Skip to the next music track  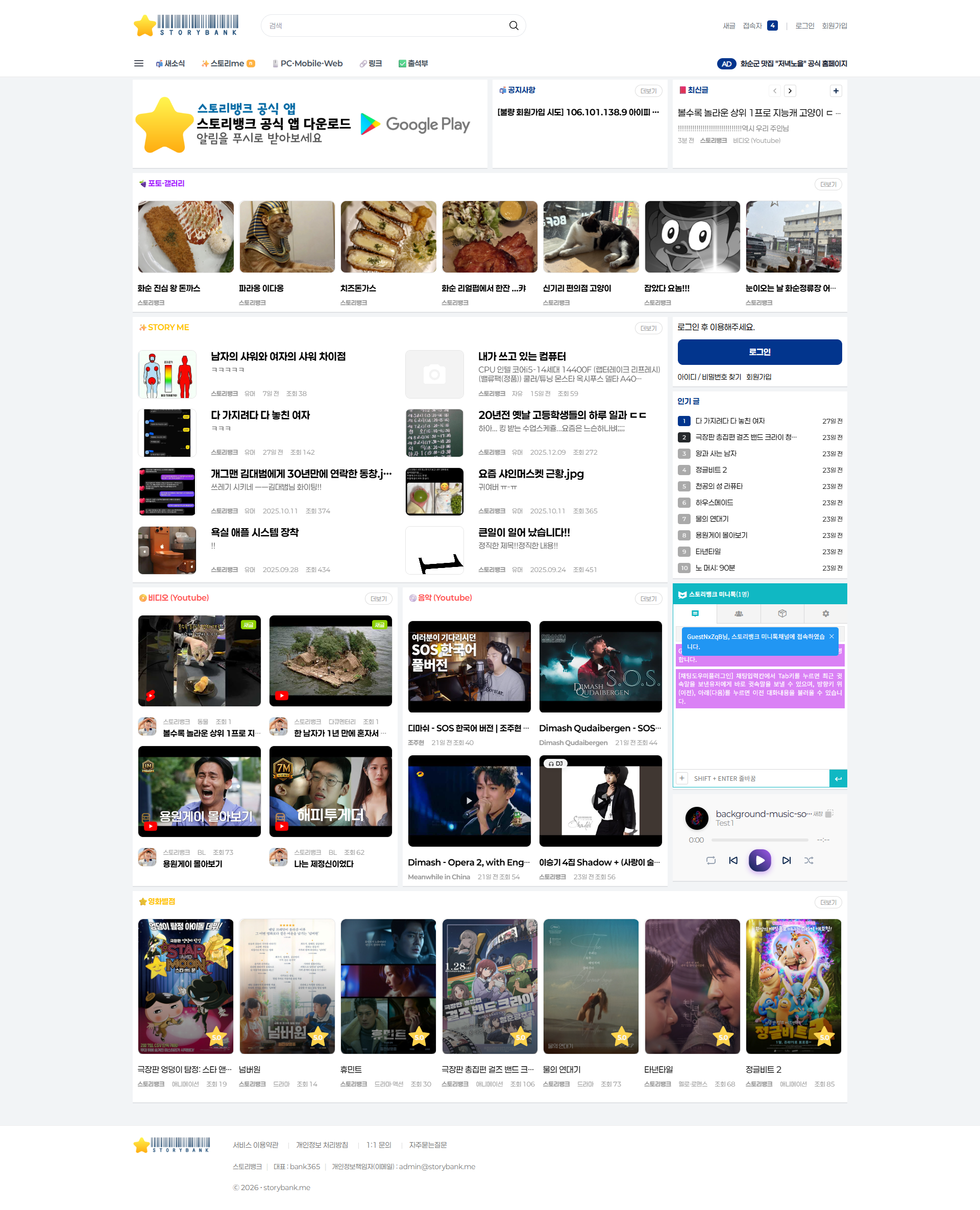(786, 860)
